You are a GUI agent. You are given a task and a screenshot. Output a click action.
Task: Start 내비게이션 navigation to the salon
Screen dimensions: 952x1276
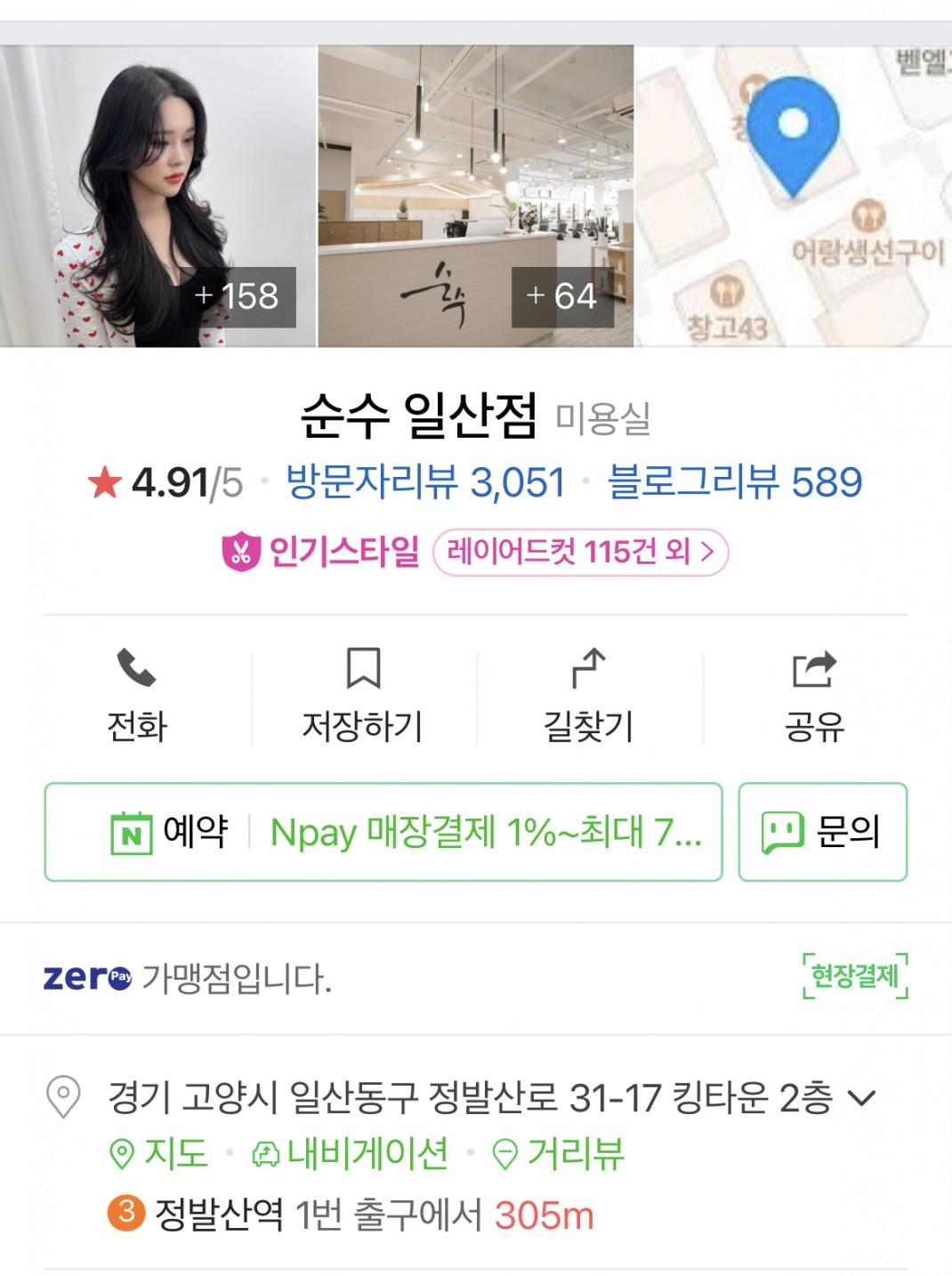351,1154
